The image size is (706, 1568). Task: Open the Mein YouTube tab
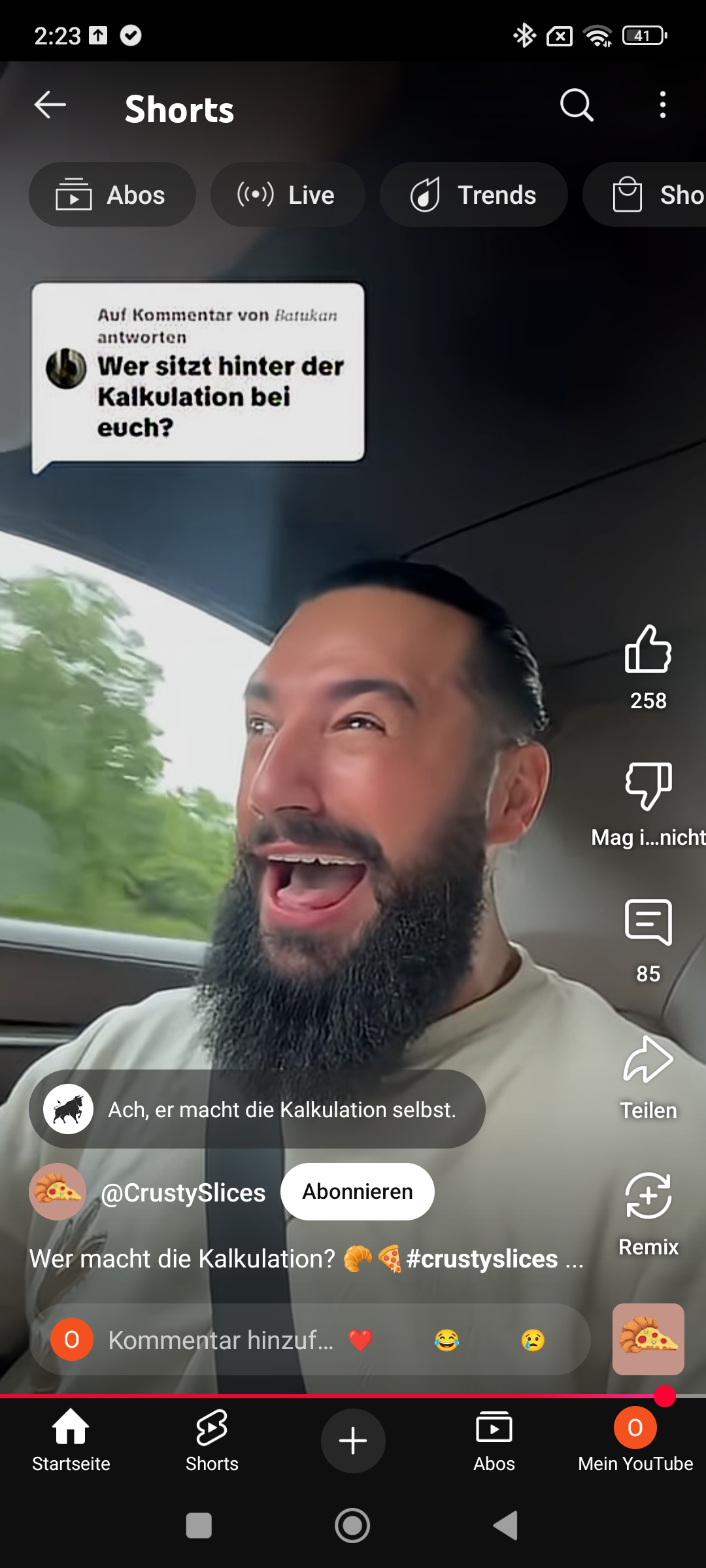tap(635, 1440)
